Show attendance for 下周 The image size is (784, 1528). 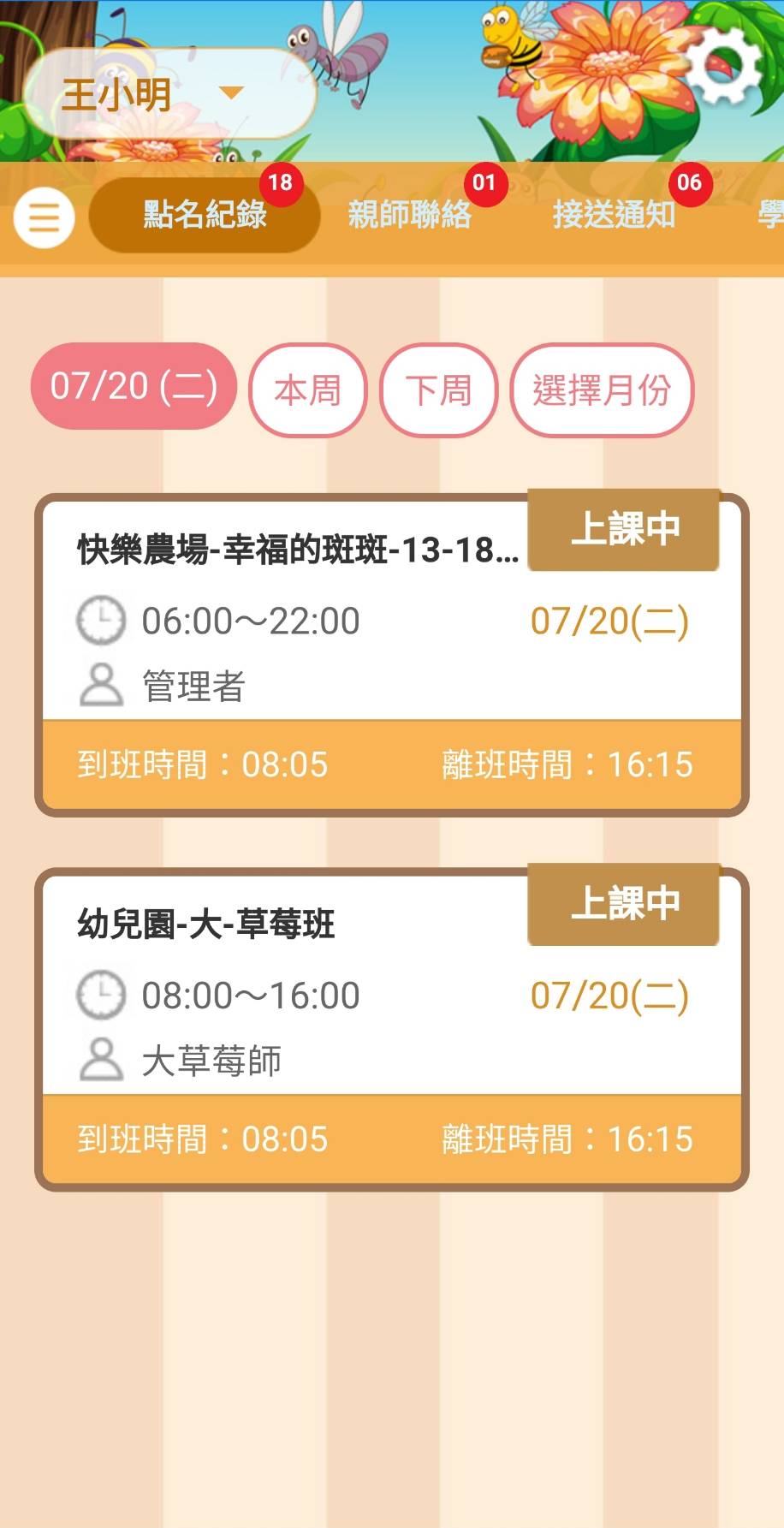[x=438, y=390]
